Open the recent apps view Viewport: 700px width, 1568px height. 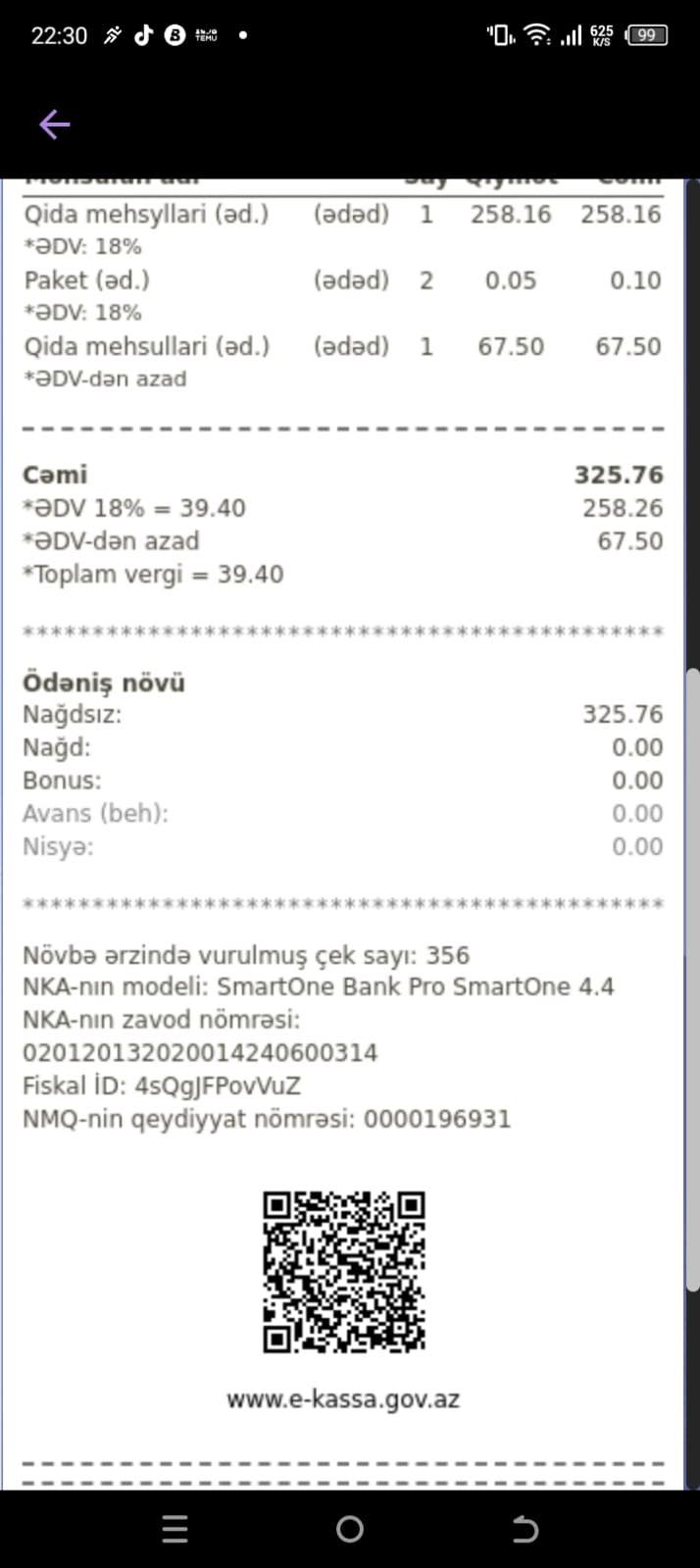tap(175, 1529)
